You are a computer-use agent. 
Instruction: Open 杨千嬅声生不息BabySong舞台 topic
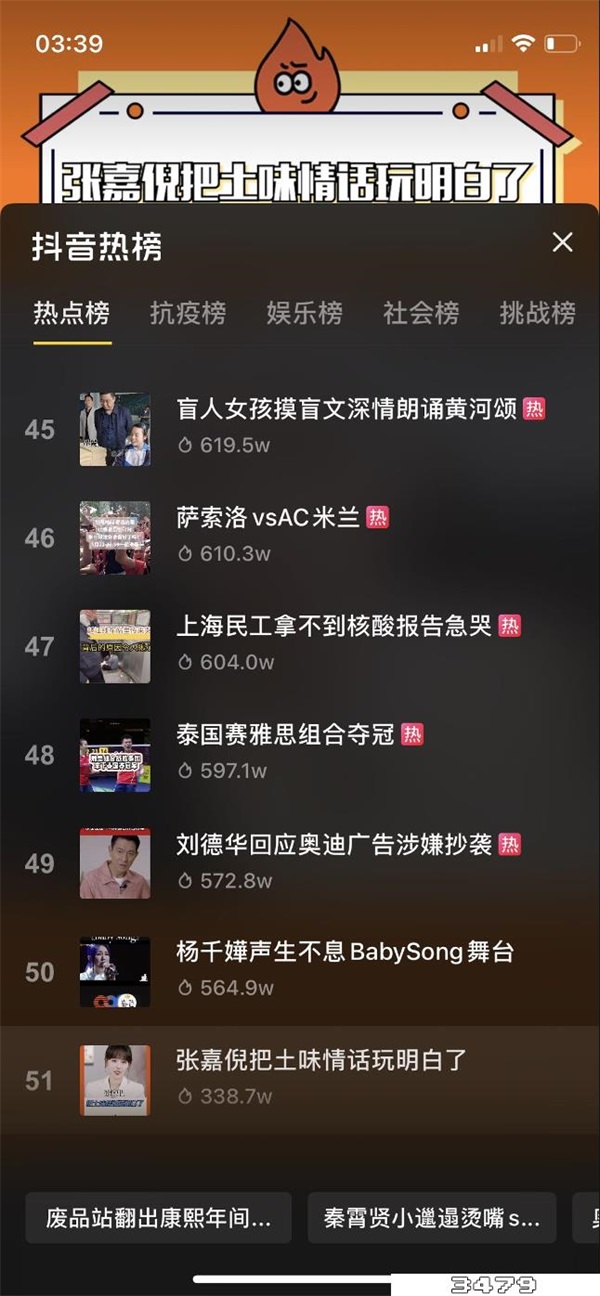click(x=344, y=952)
